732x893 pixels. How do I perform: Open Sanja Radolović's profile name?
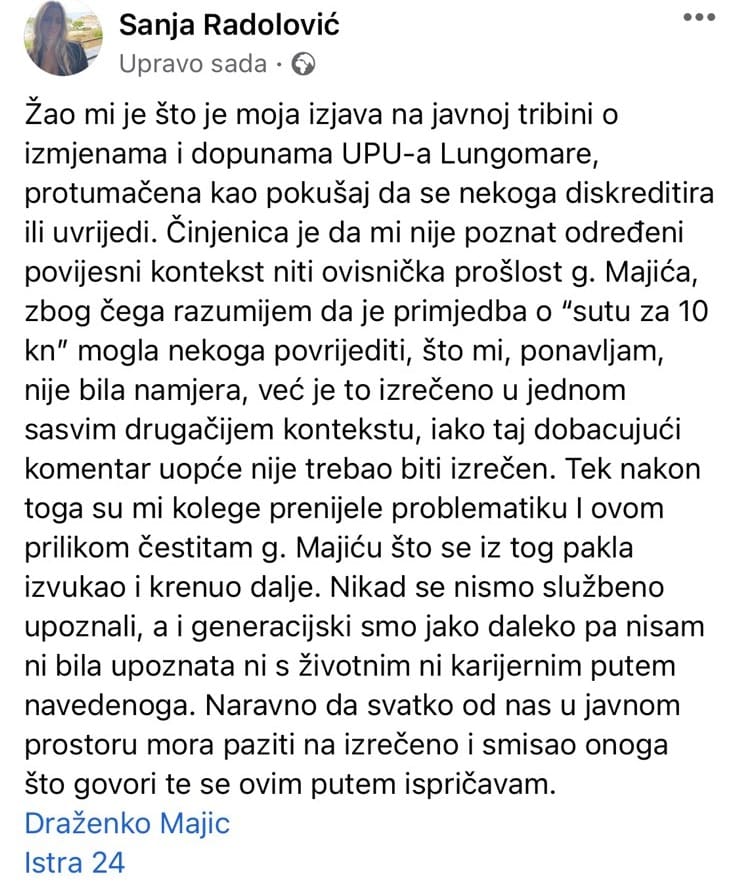click(229, 26)
